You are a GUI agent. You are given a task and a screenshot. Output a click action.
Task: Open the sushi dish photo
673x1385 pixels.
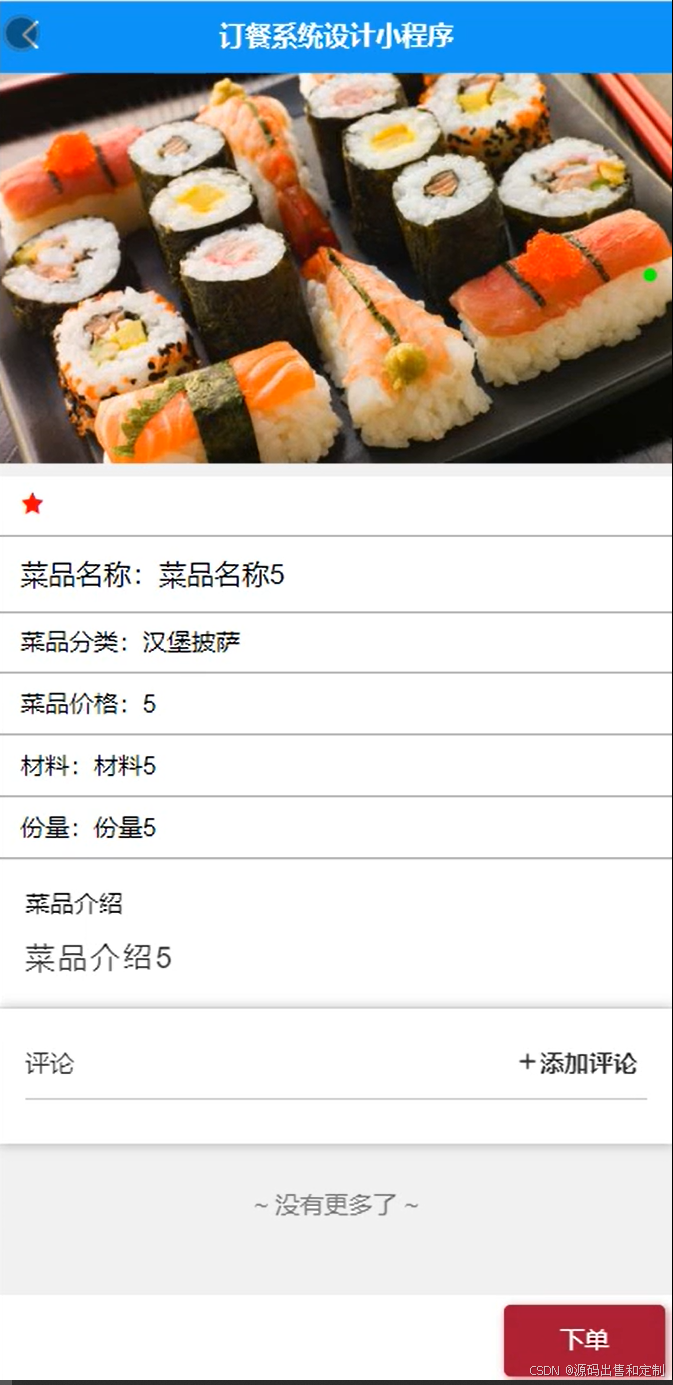(336, 268)
